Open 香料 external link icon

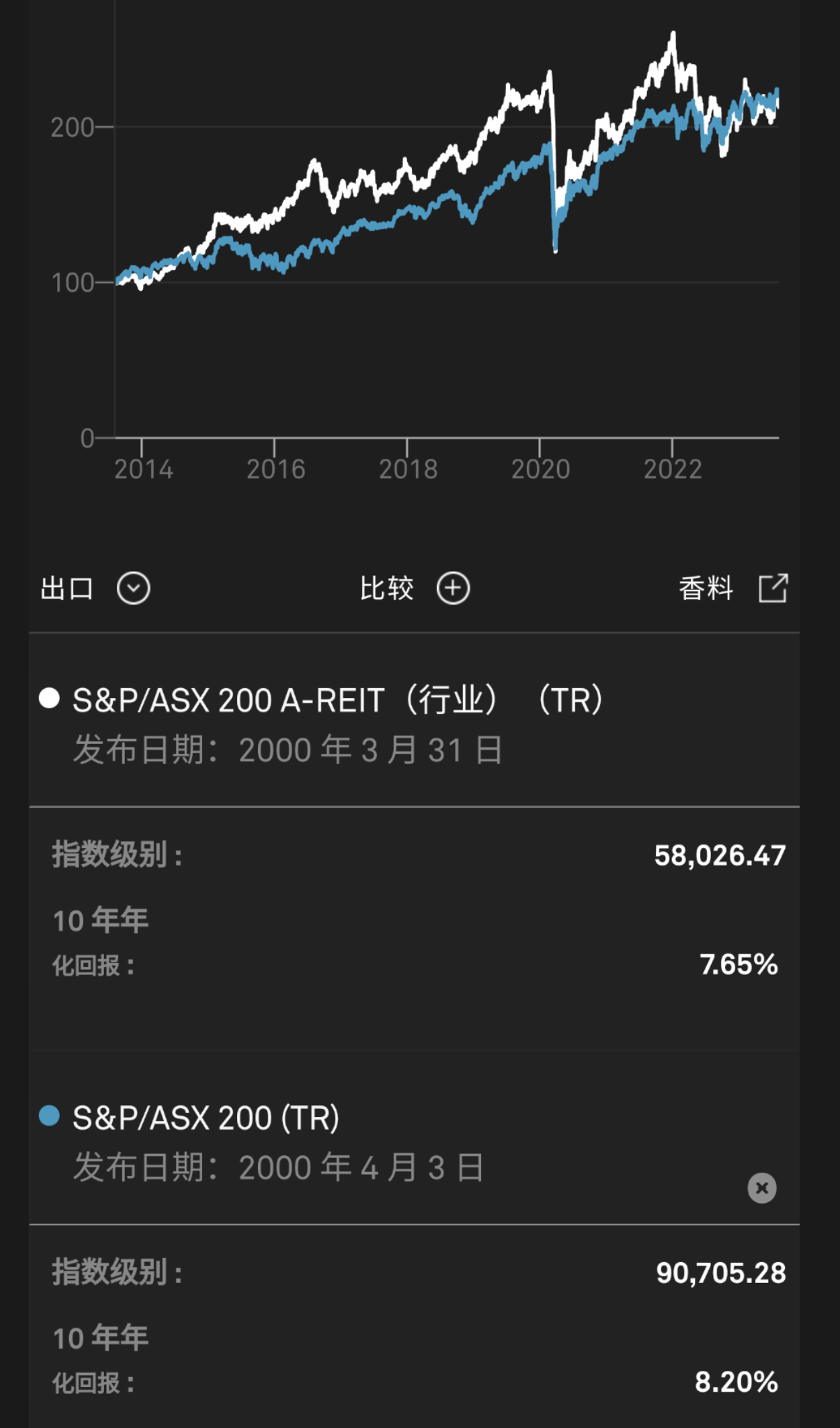[773, 588]
